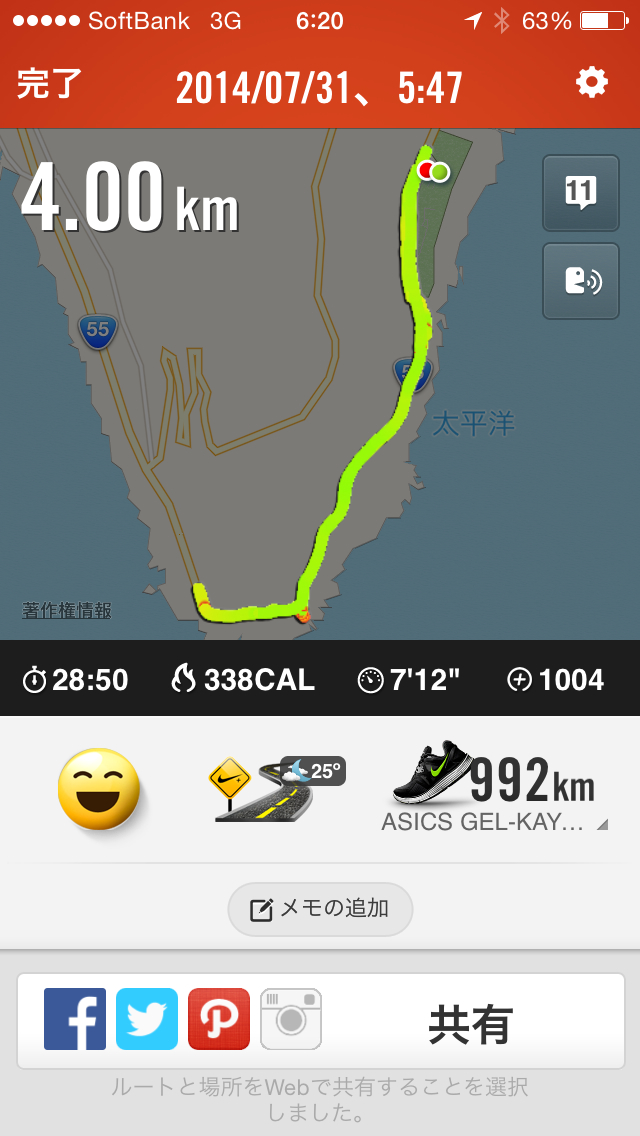The image size is (640, 1136).
Task: Open the voice feedback button
Action: (581, 281)
